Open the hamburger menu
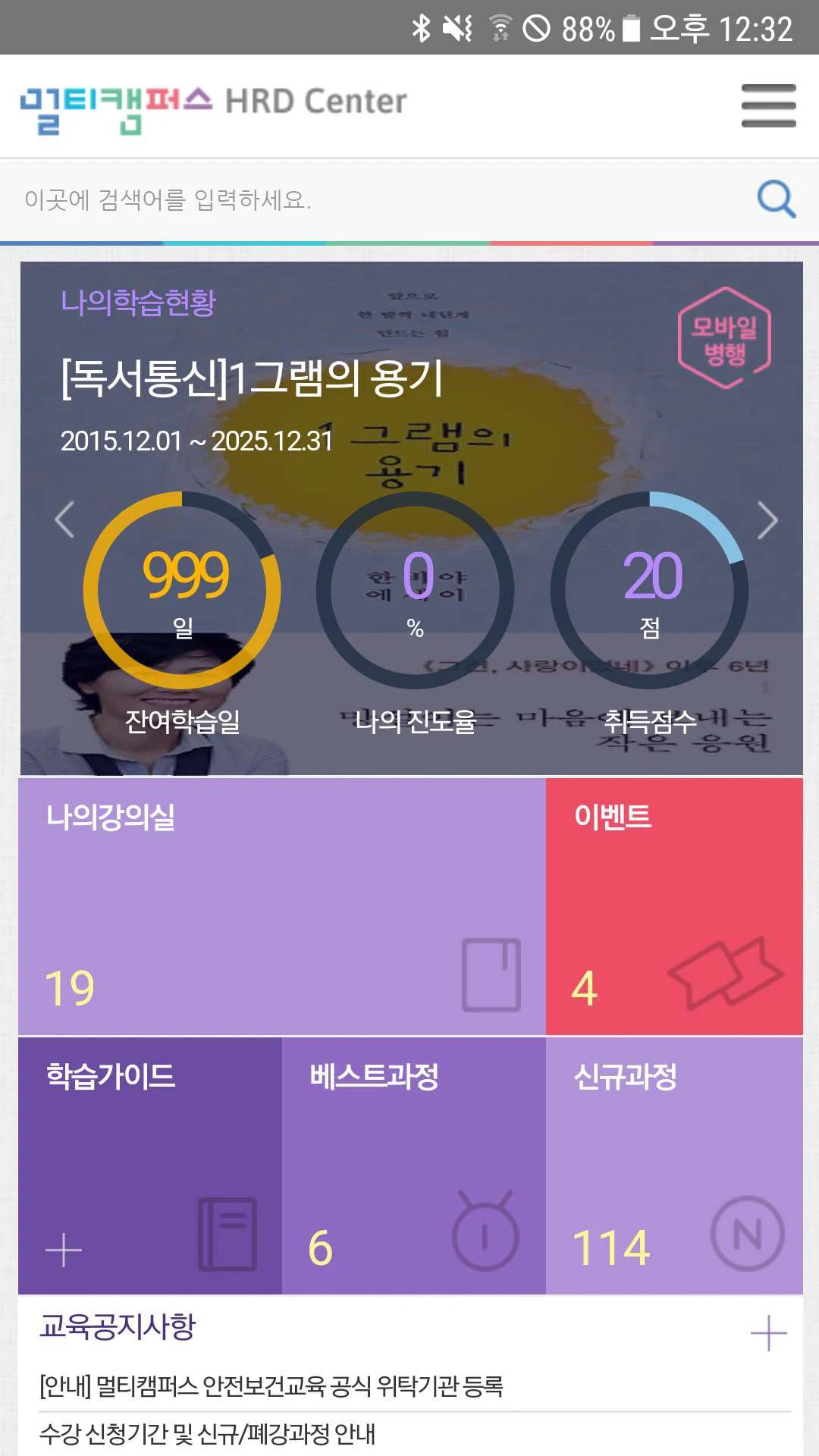The width and height of the screenshot is (819, 1456). (x=768, y=106)
